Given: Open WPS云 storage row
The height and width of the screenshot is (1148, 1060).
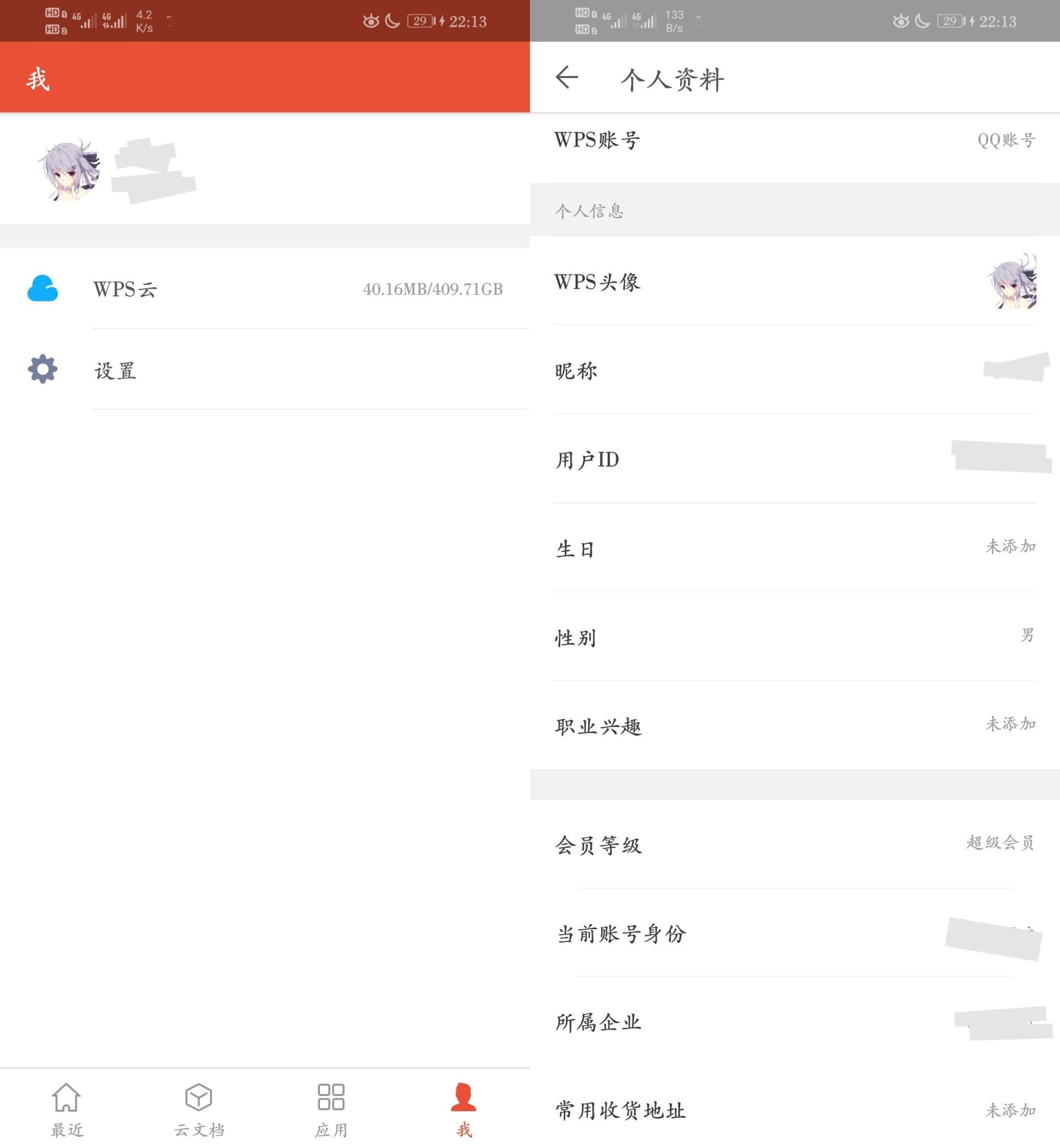Looking at the screenshot, I should (265, 289).
